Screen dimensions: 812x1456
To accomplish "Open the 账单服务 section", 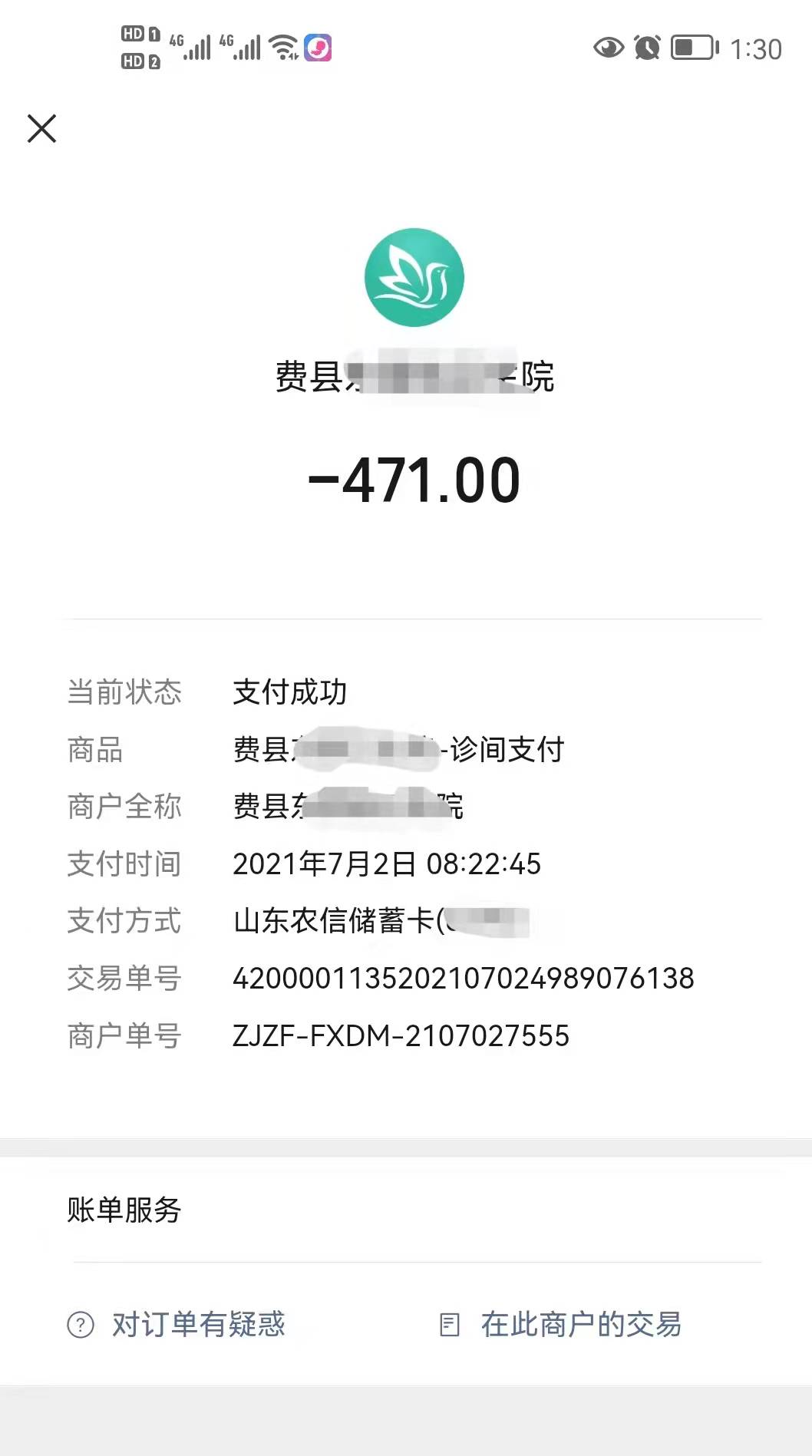I will point(124,1210).
